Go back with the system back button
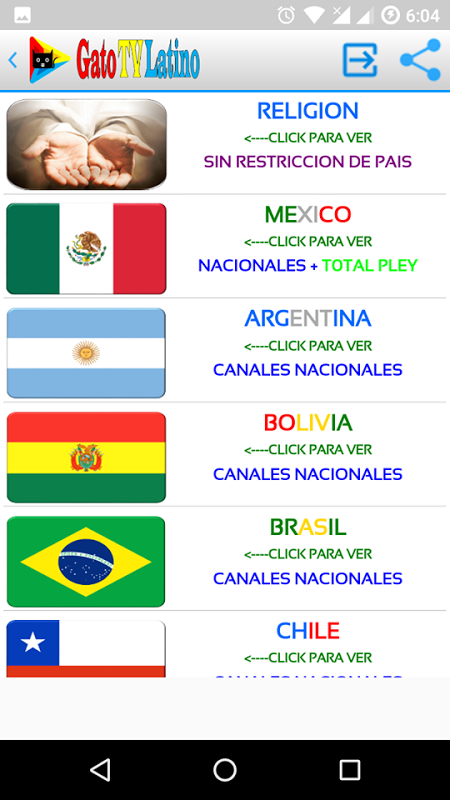Image resolution: width=450 pixels, height=800 pixels. click(100, 769)
